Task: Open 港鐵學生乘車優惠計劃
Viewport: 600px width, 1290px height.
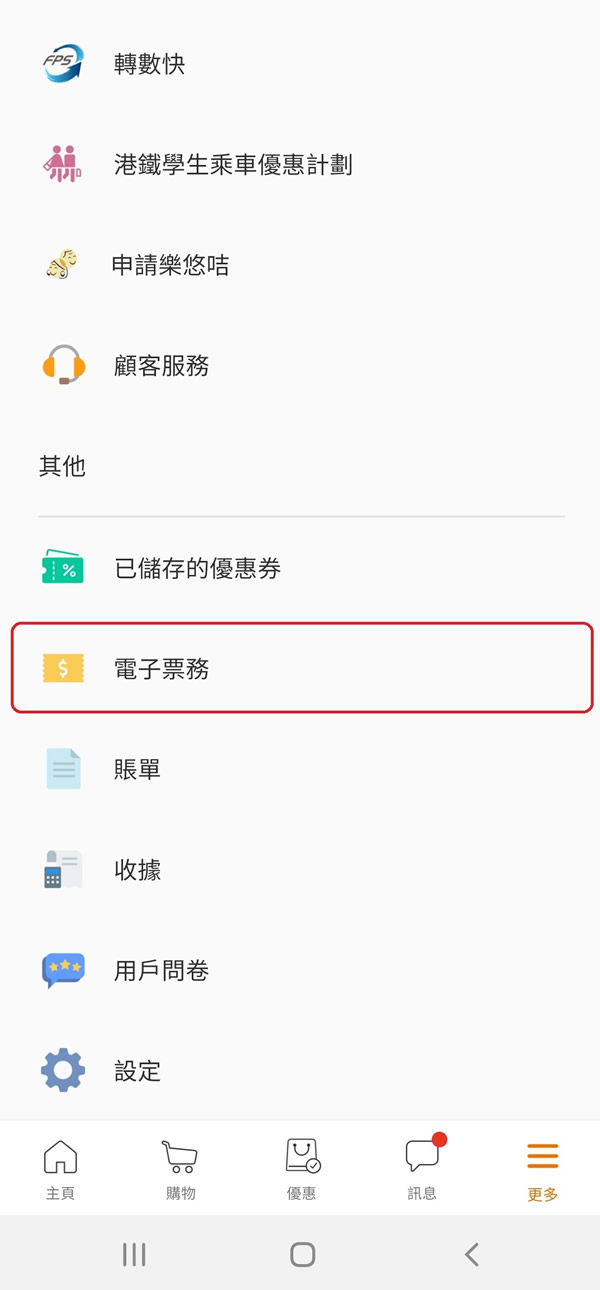Action: pyautogui.click(x=300, y=164)
